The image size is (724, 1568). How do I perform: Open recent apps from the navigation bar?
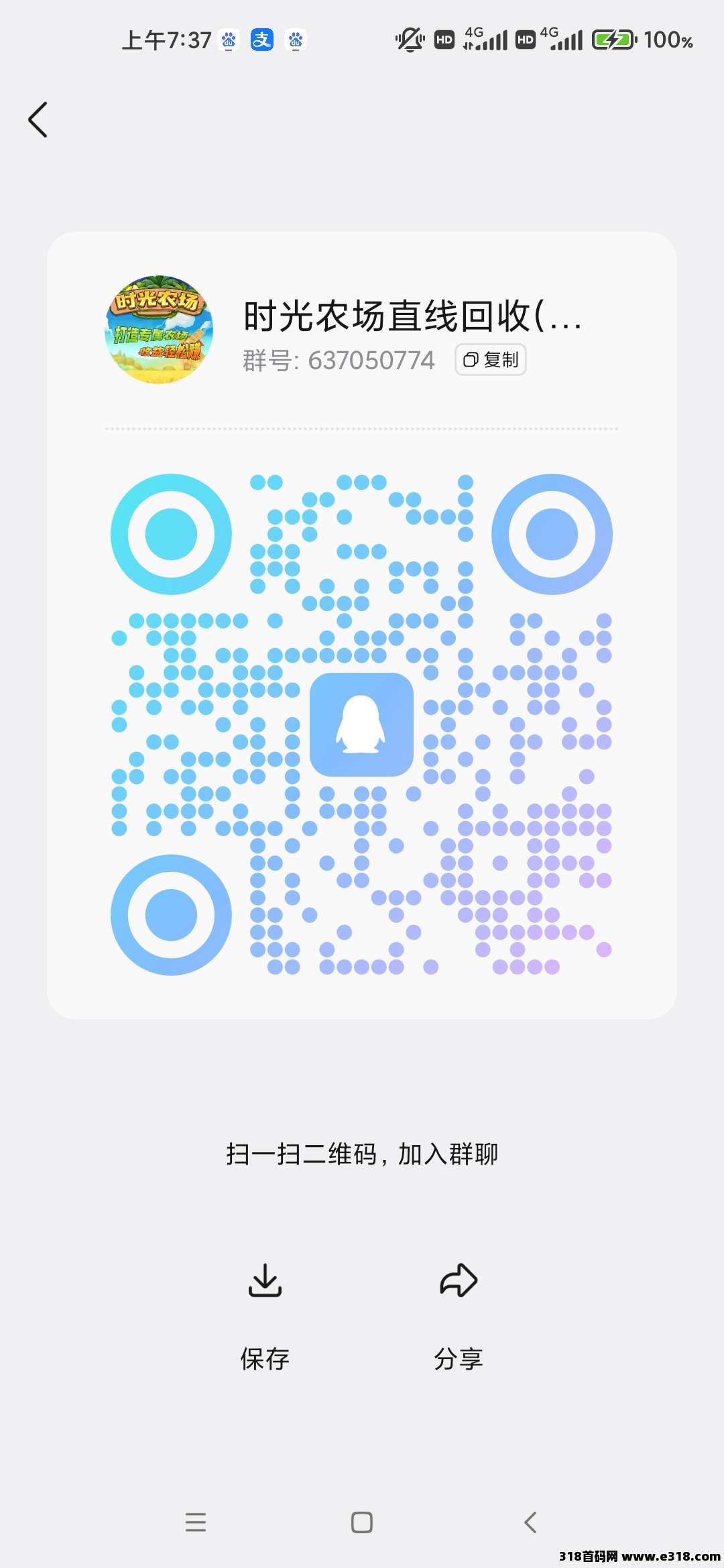click(196, 1522)
